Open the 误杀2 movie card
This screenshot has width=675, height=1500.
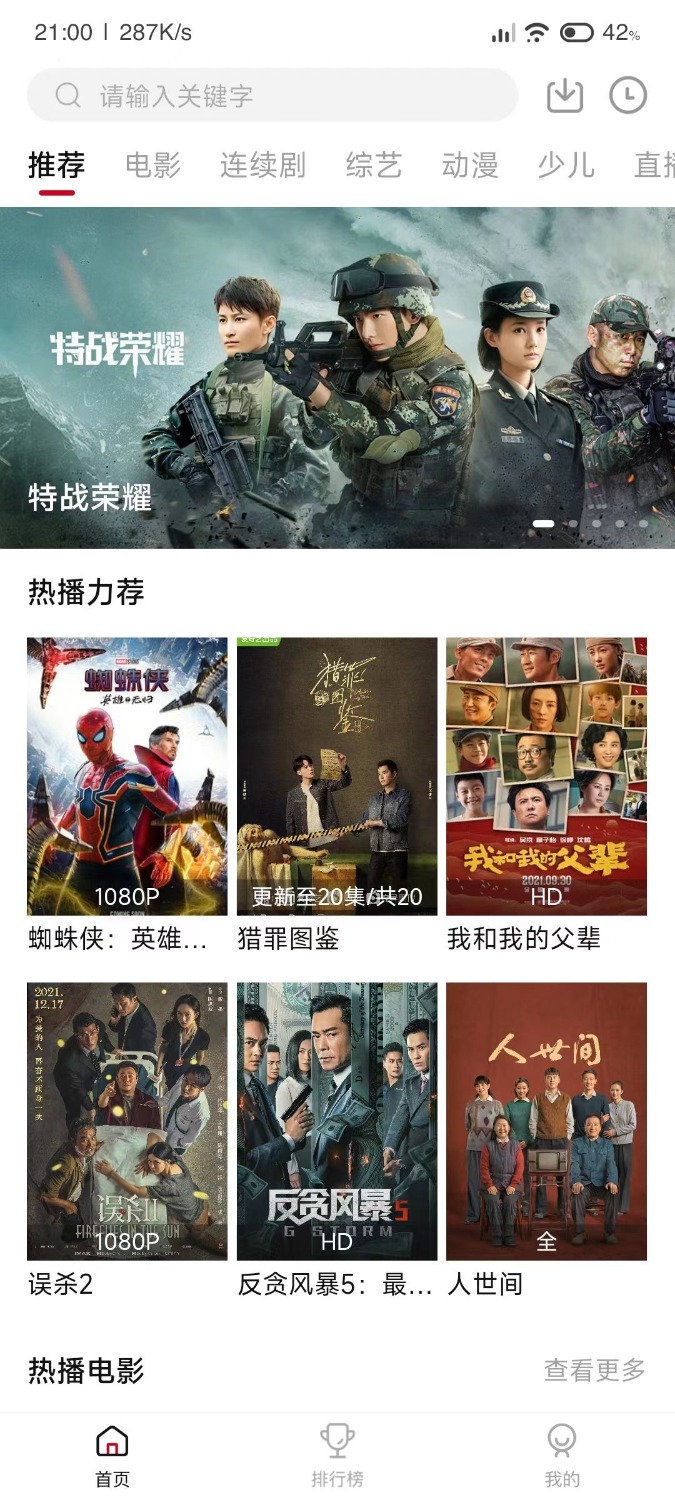[127, 1121]
